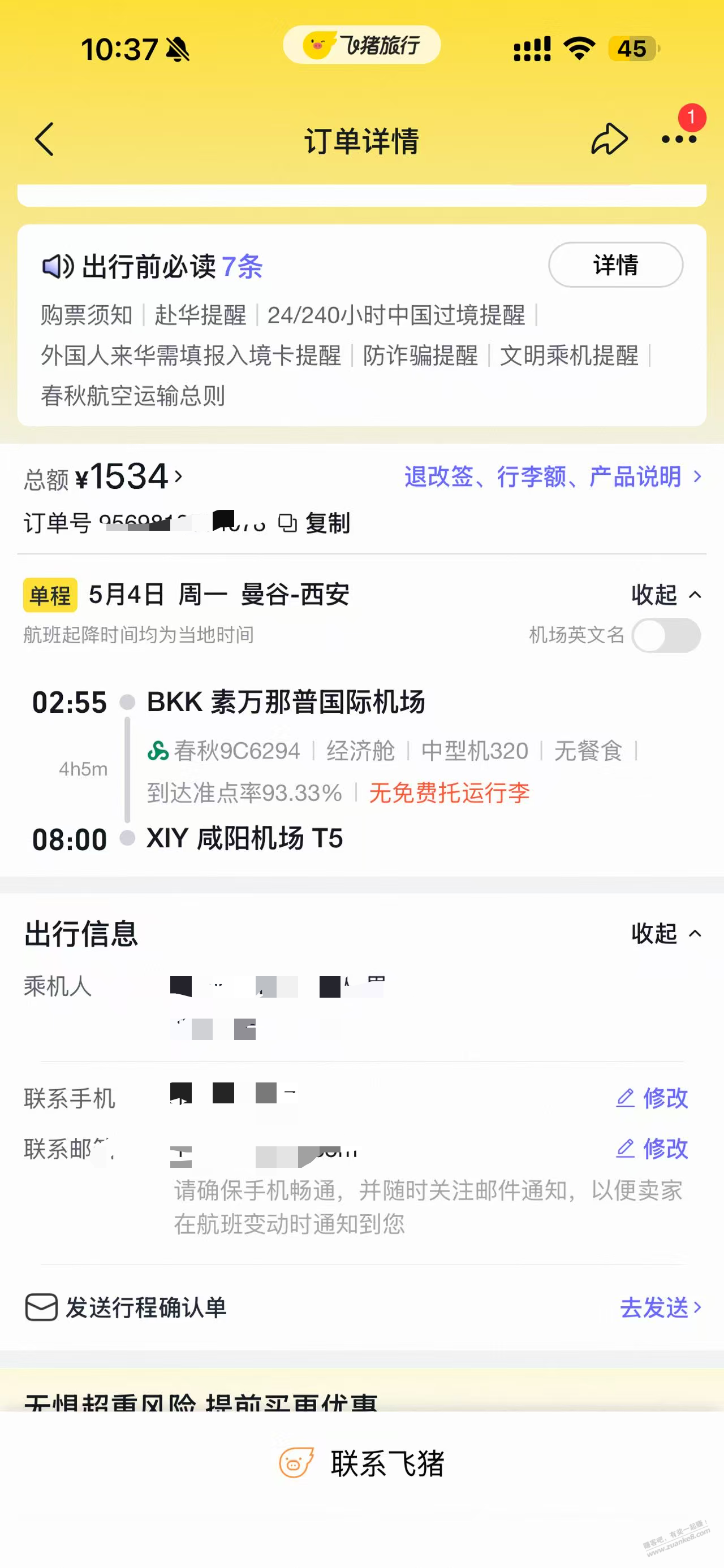Open the three-dot overflow menu
Screen dimensions: 724x1568
(678, 140)
